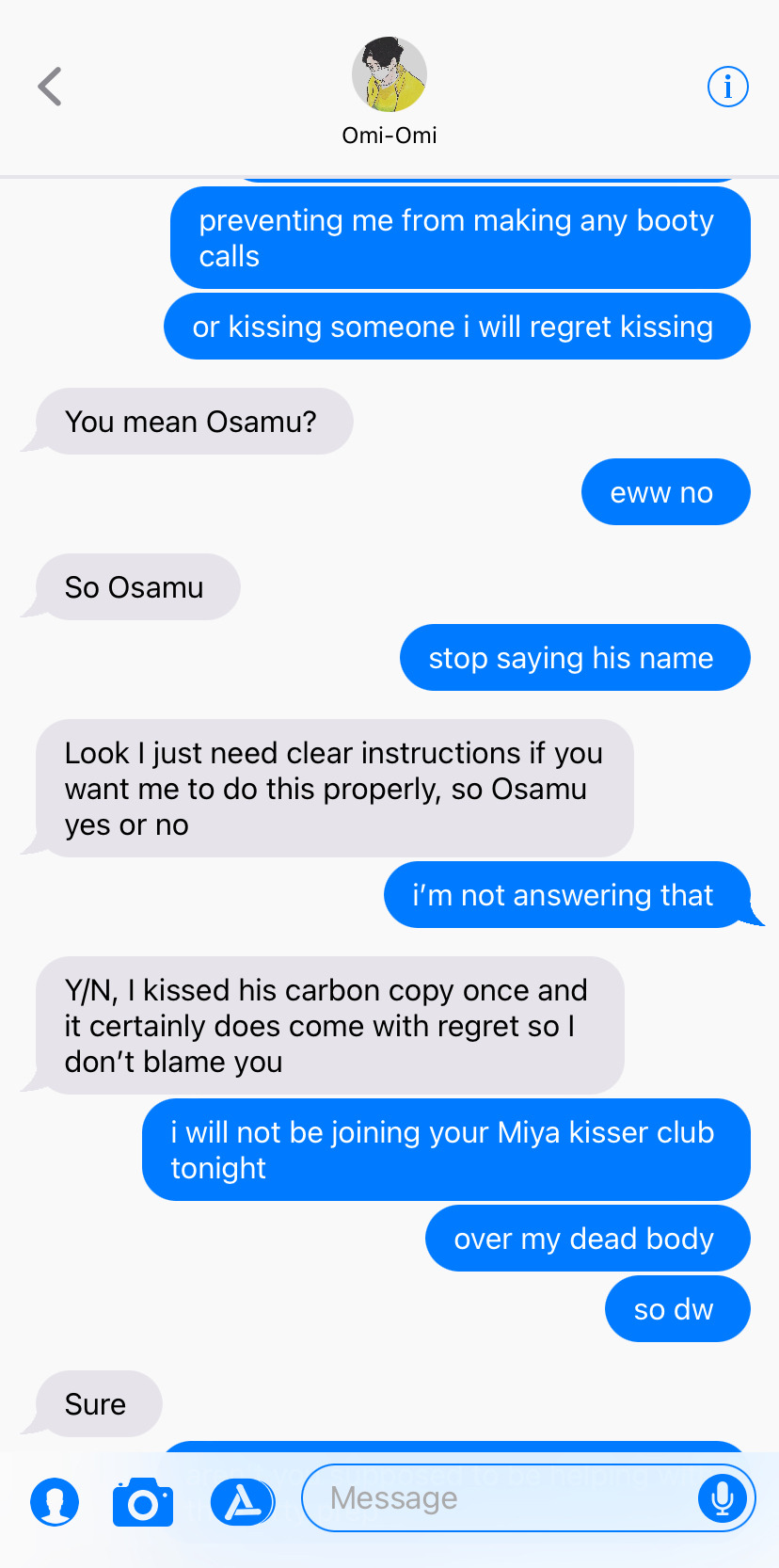Open Omi-Omi's contact avatar

389,75
